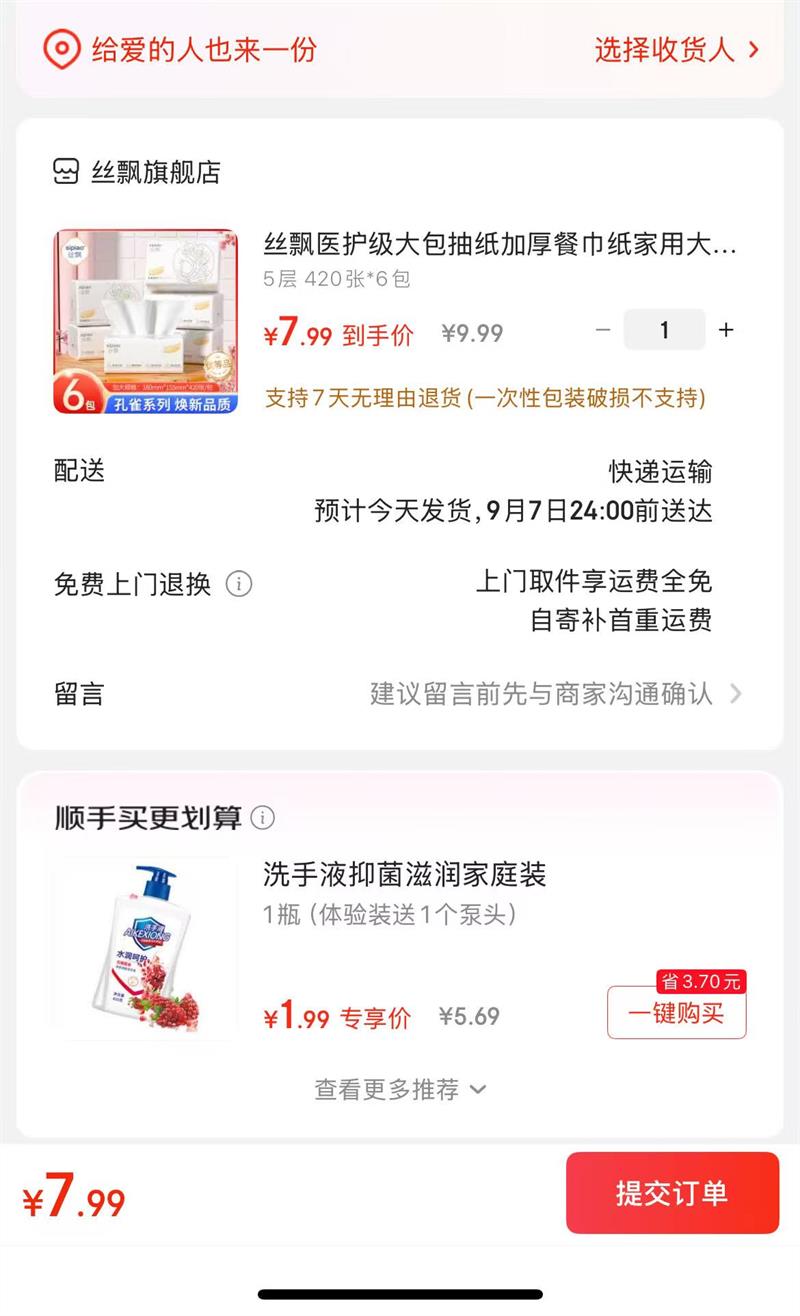Viewport: 800px width, 1316px height.
Task: Open the 留言 message row
Action: tap(399, 694)
